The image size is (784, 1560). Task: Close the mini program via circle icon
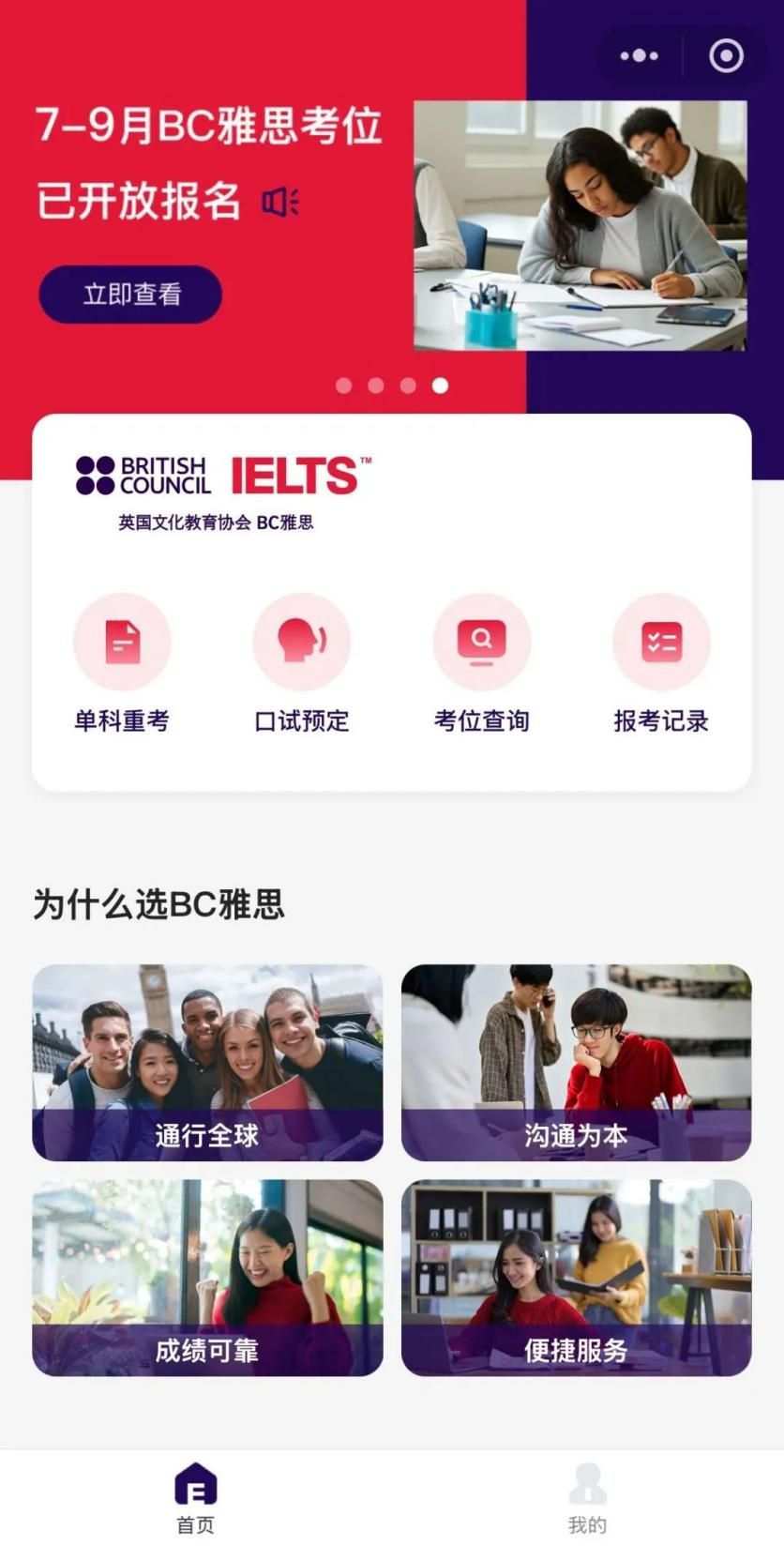point(726,56)
